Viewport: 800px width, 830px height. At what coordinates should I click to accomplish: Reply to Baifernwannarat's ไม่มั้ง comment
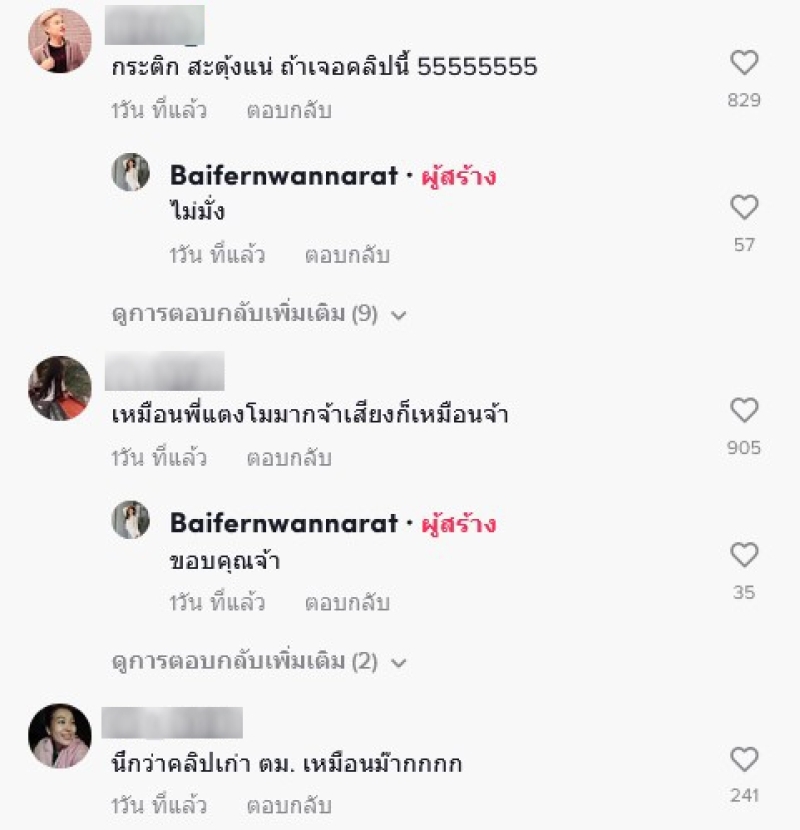pos(347,255)
